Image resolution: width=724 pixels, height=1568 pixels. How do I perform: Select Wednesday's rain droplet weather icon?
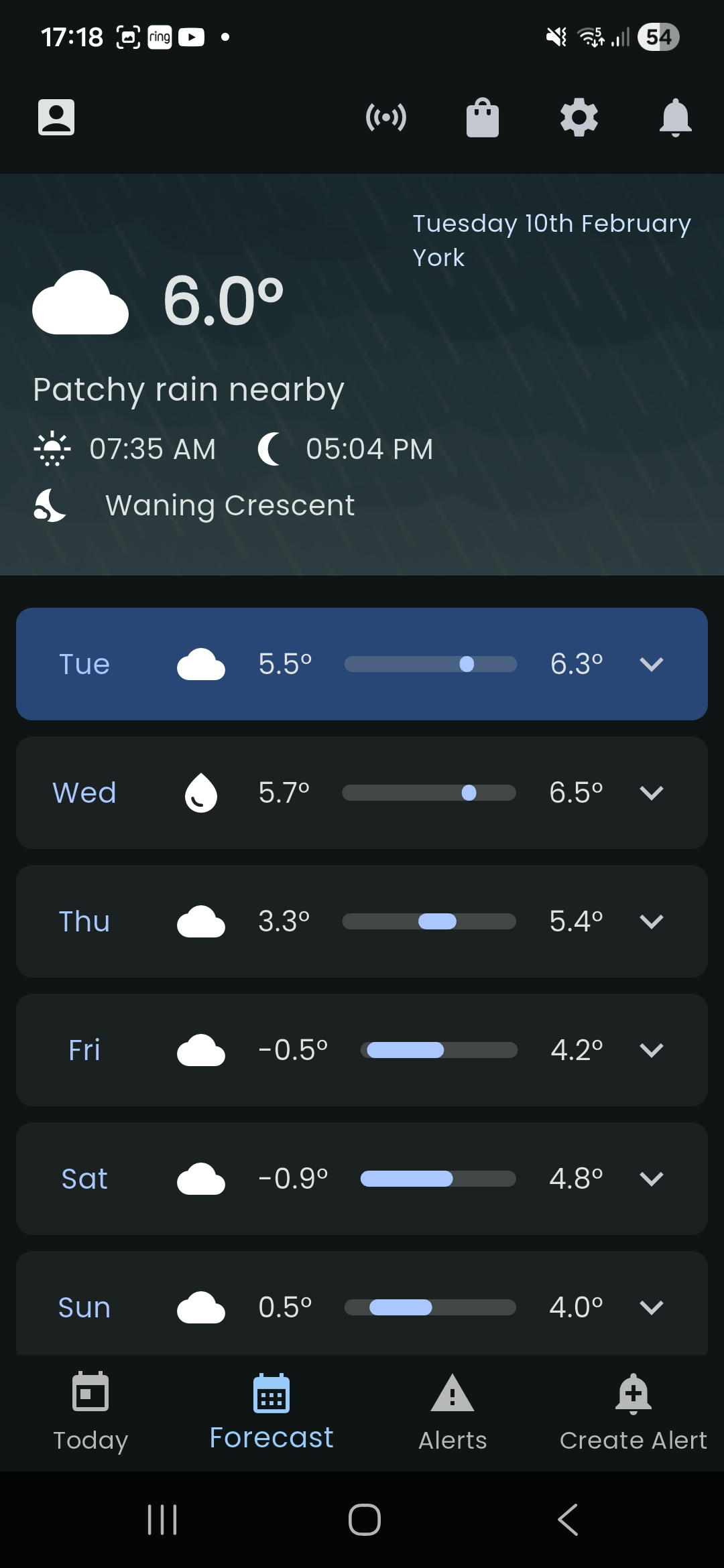point(200,792)
